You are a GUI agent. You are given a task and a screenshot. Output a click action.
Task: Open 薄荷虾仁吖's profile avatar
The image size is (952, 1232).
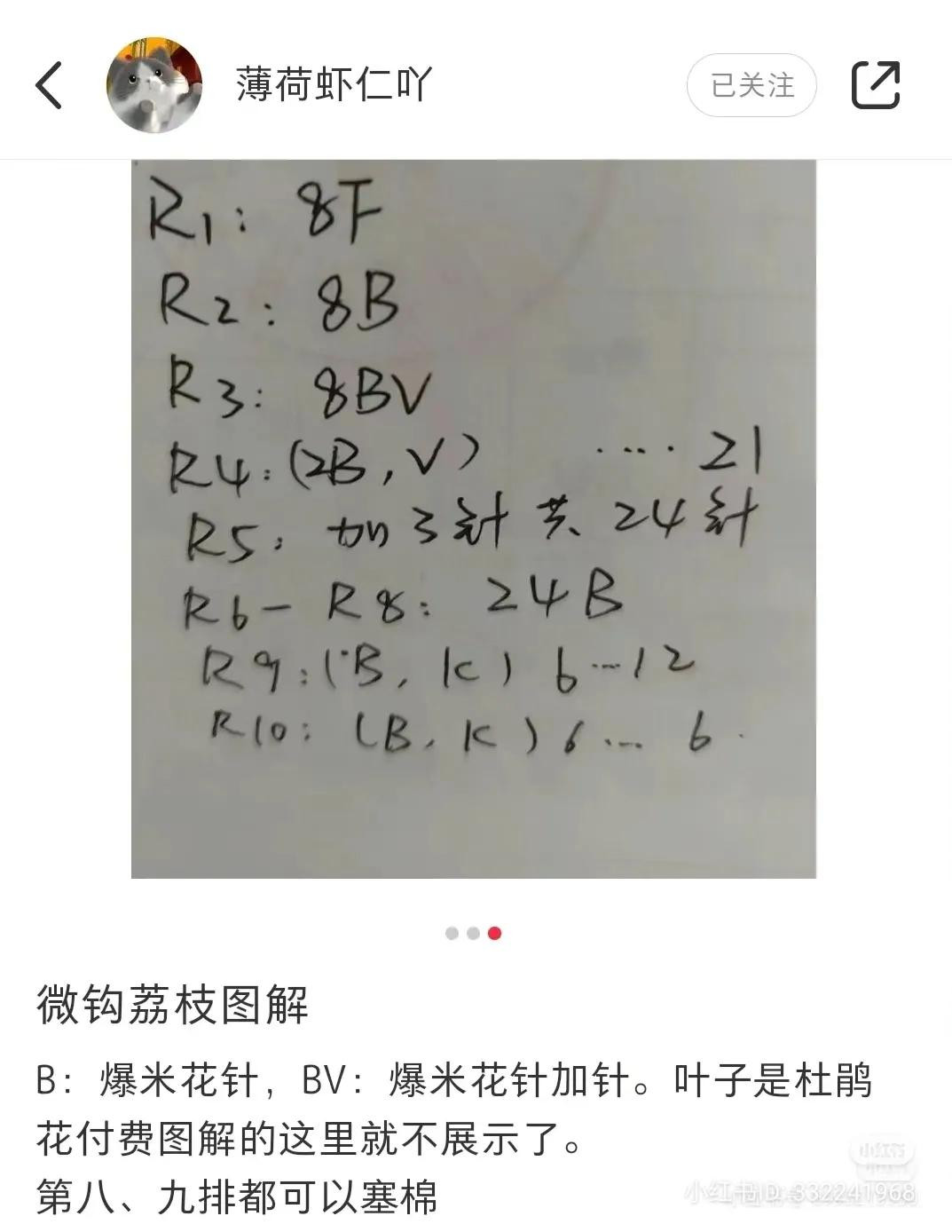tap(154, 85)
